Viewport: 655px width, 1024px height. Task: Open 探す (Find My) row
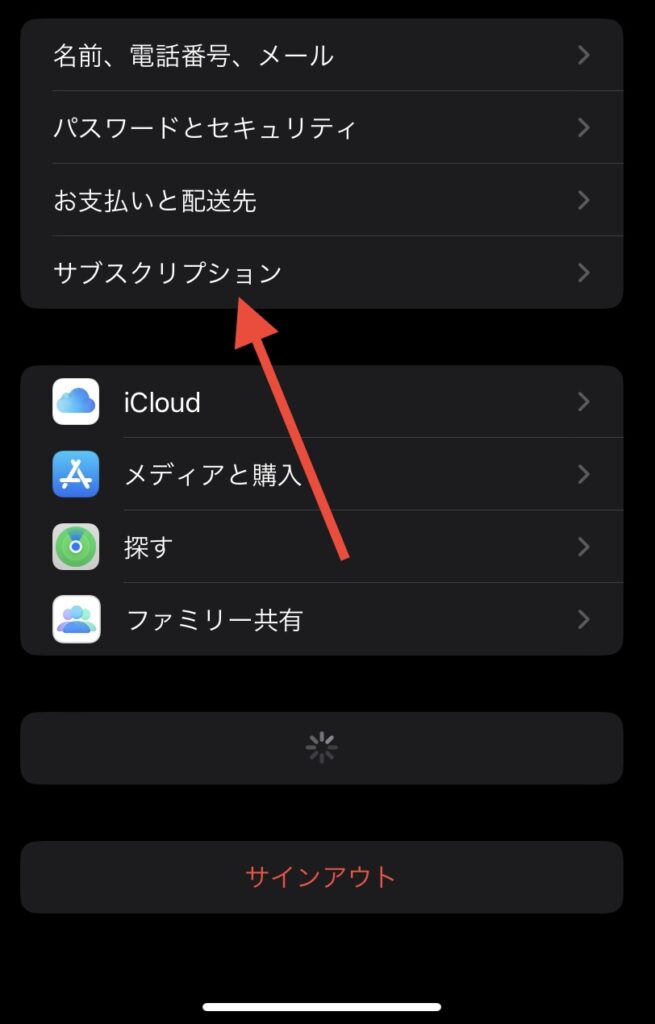tap(320, 547)
